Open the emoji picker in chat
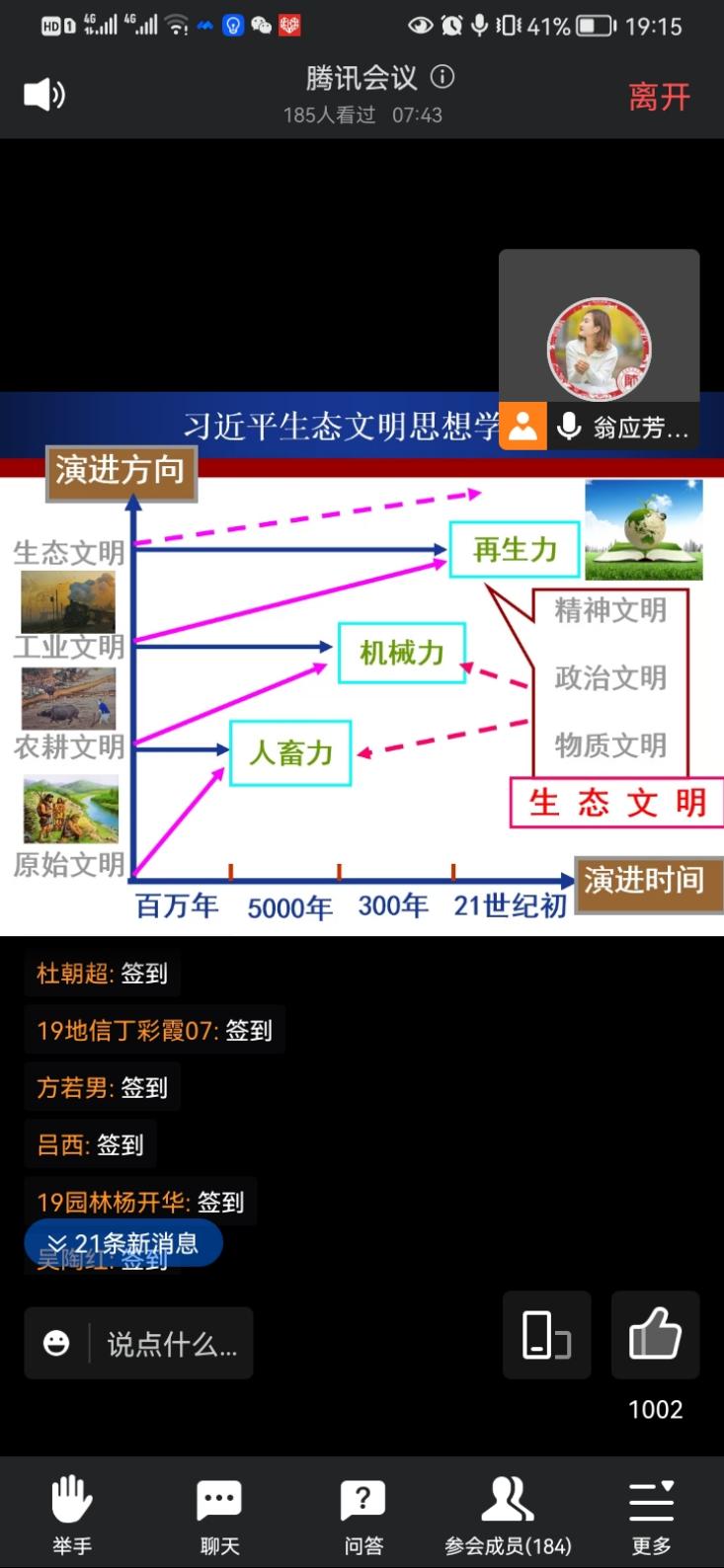The width and height of the screenshot is (724, 1568). tap(56, 1343)
